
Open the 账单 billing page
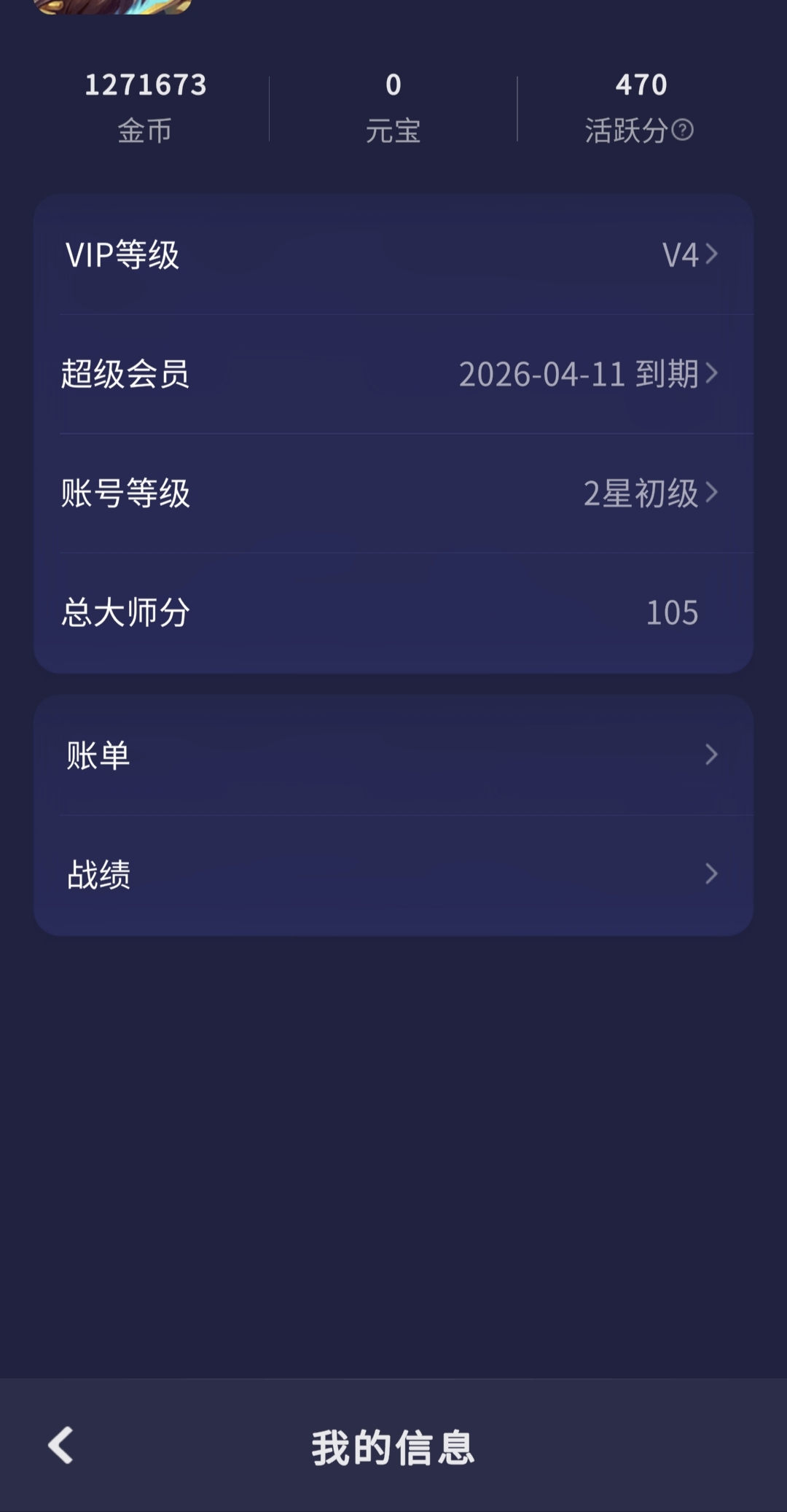click(393, 755)
